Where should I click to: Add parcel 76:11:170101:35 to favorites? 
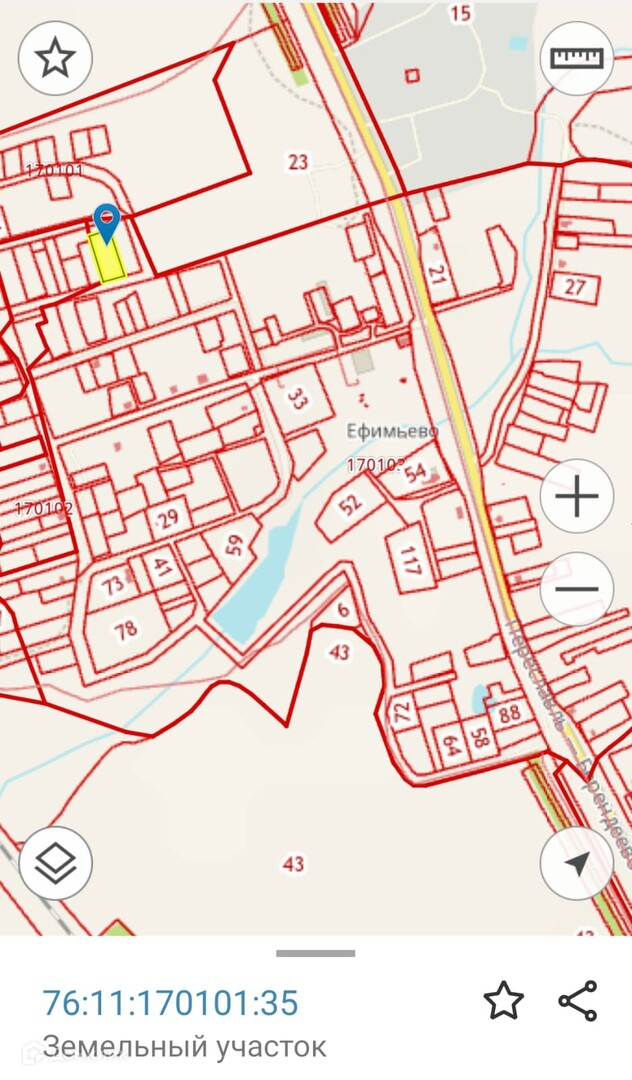(503, 1000)
